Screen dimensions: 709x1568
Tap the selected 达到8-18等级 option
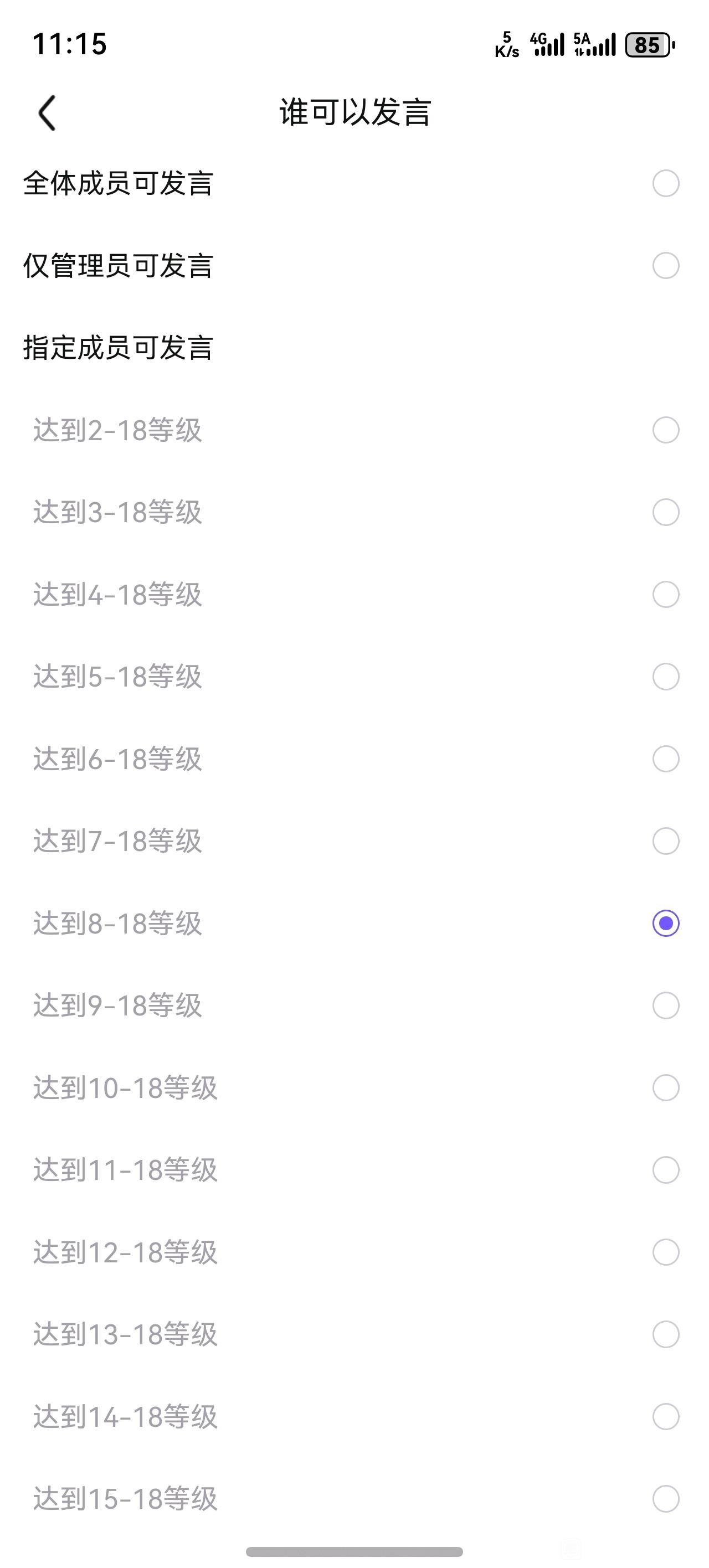click(665, 924)
